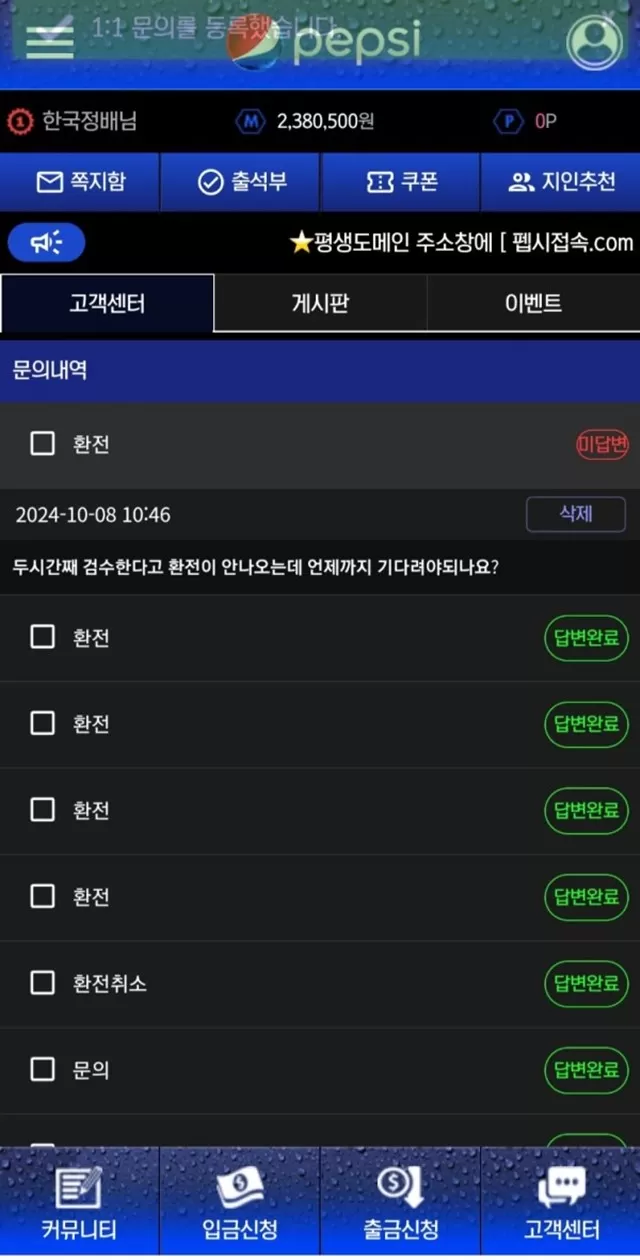Go to 출석부 attendance check
The height and width of the screenshot is (1260, 640).
pyautogui.click(x=240, y=182)
